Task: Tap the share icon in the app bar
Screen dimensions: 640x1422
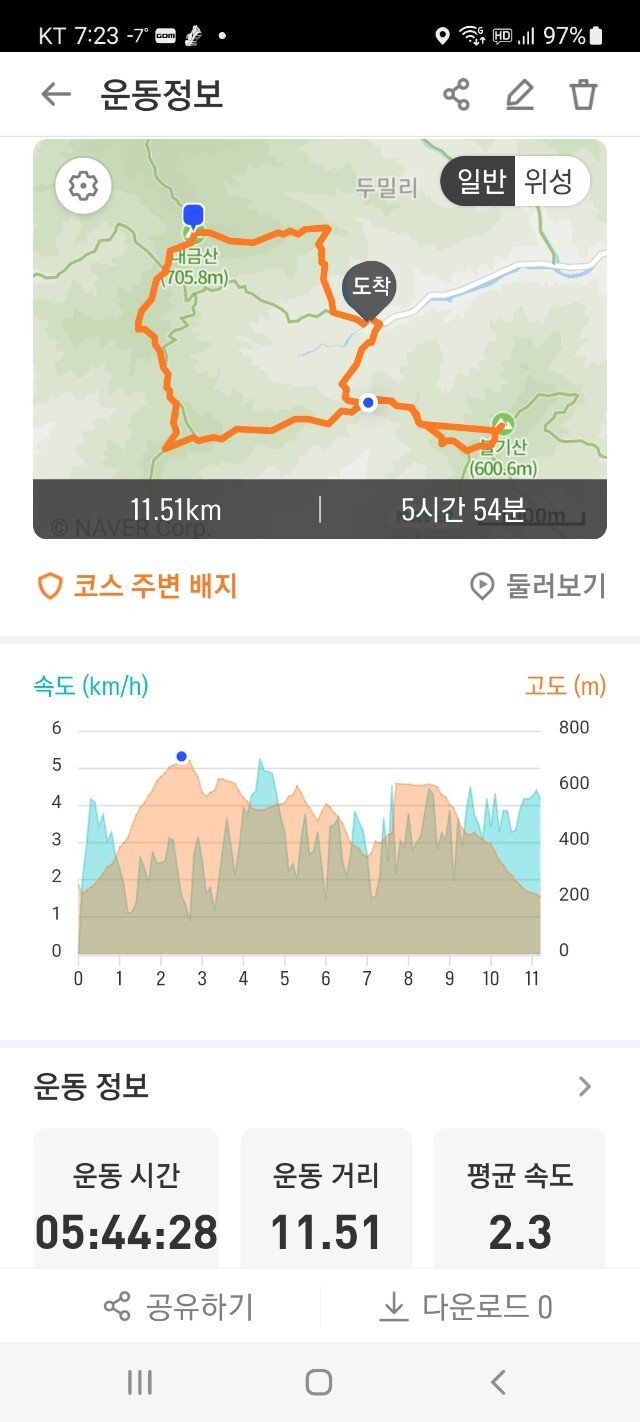Action: (x=456, y=95)
